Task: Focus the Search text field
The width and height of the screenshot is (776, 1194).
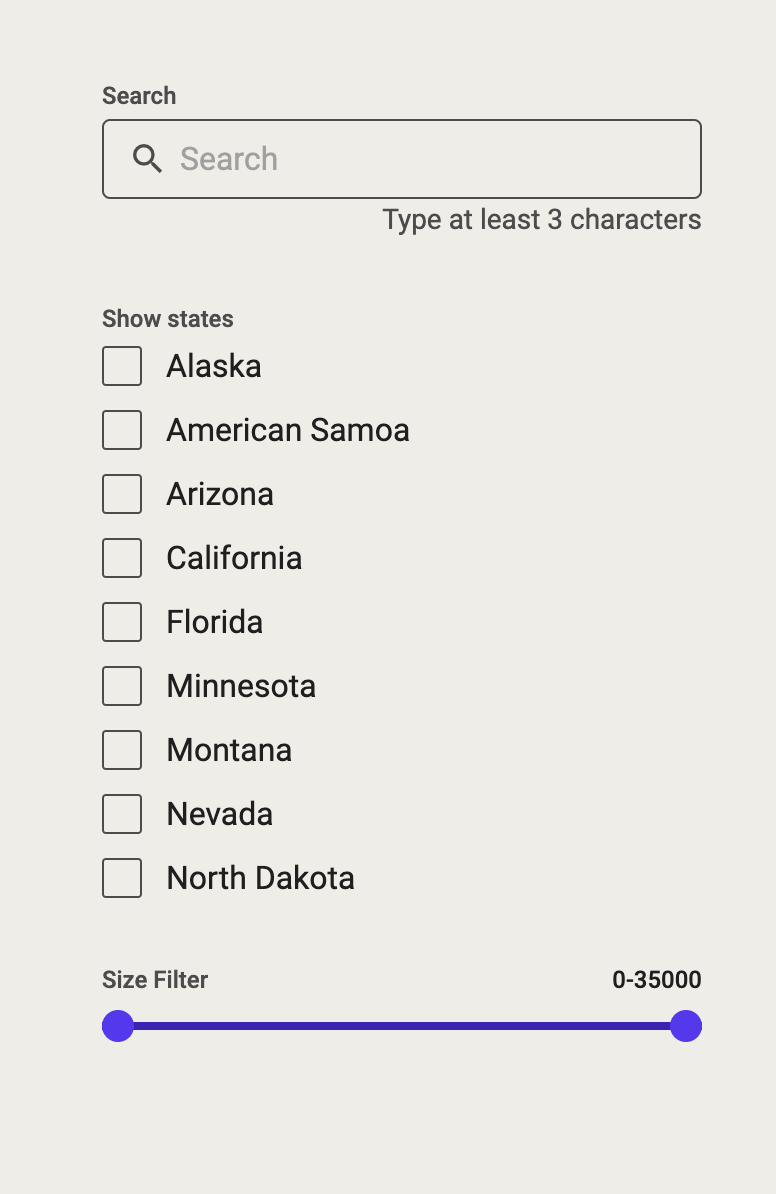Action: point(420,159)
